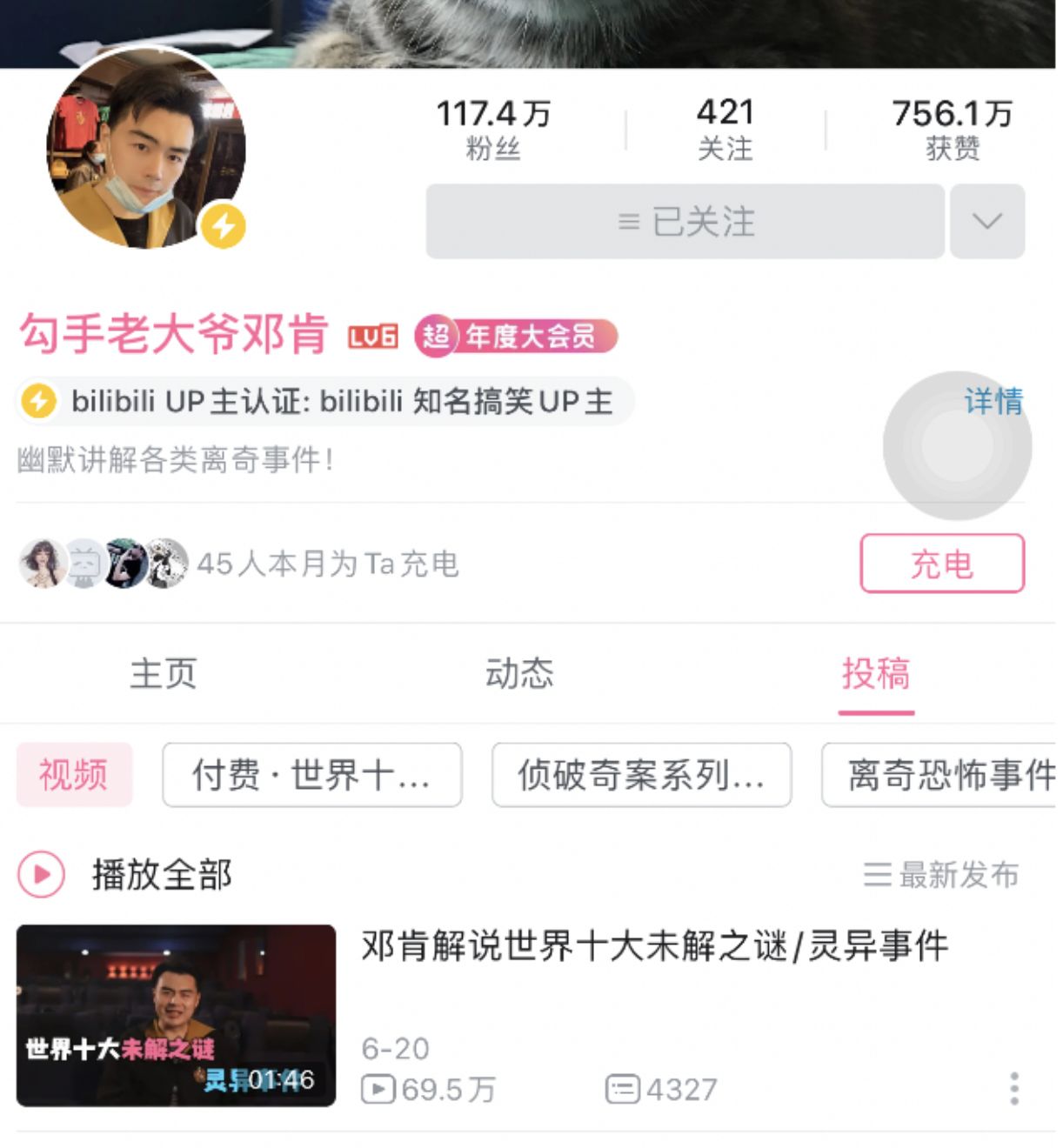The image size is (1063, 1148).
Task: Open 详情 profile details
Action: click(x=993, y=401)
